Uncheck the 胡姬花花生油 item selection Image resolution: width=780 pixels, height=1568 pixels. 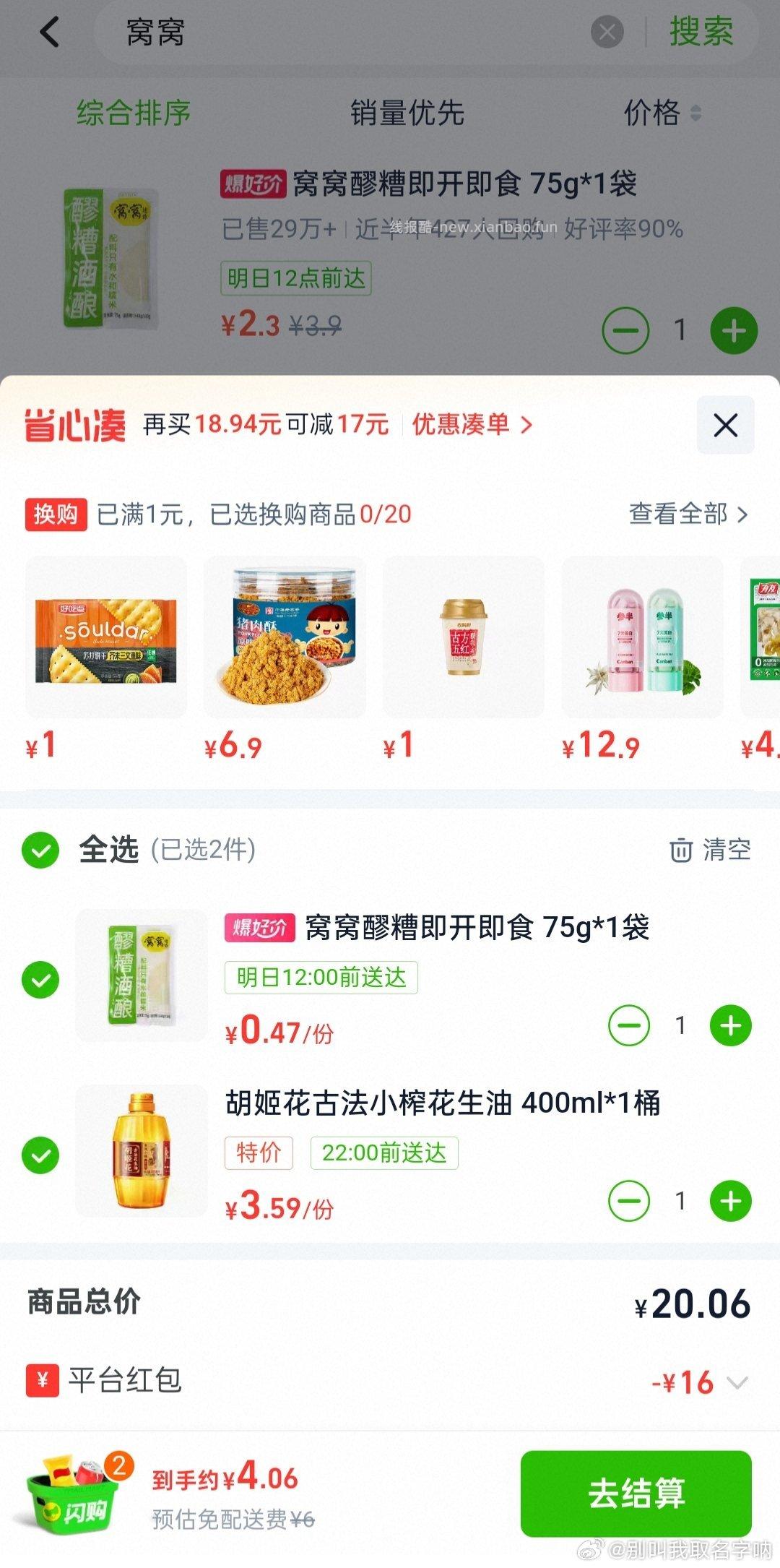[x=41, y=1153]
